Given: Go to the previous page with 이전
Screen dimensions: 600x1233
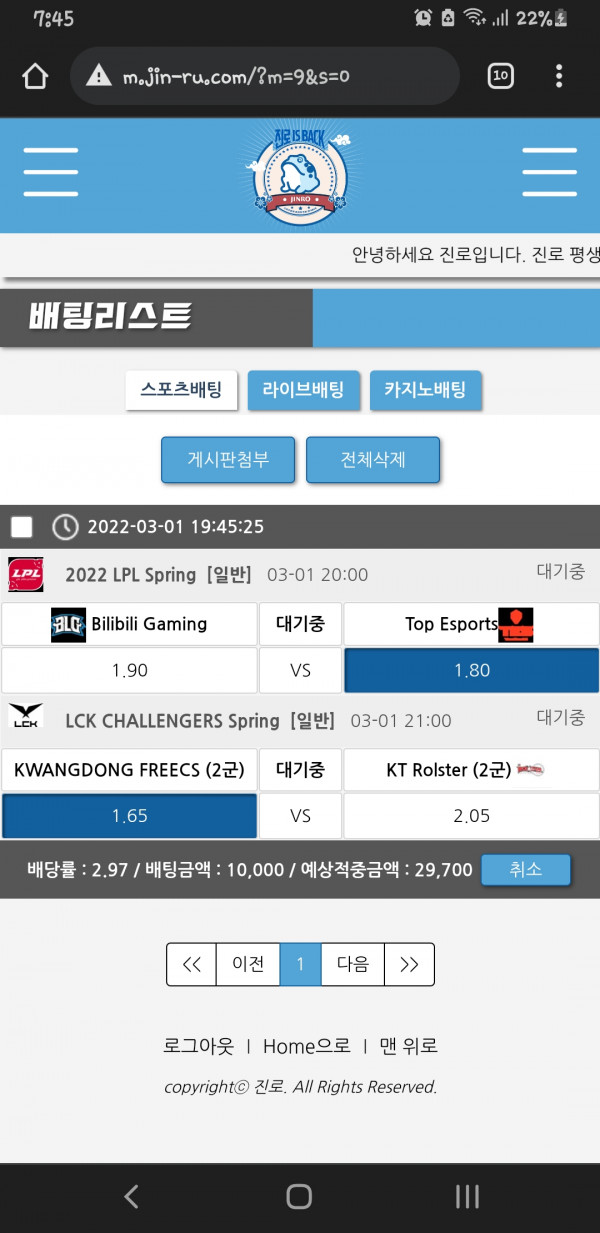Looking at the screenshot, I should click(x=248, y=964).
